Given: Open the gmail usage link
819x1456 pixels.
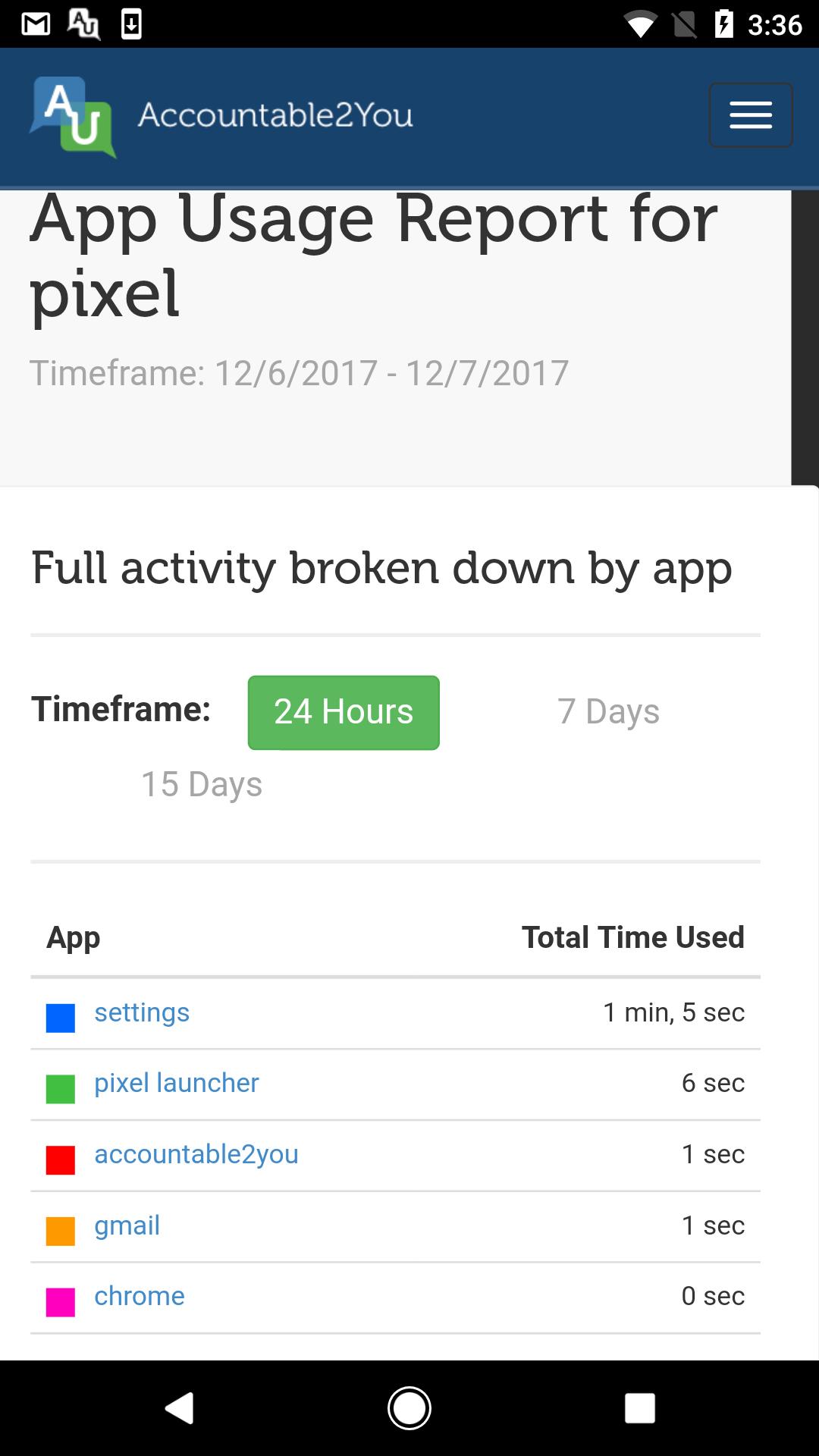Looking at the screenshot, I should [x=127, y=1225].
